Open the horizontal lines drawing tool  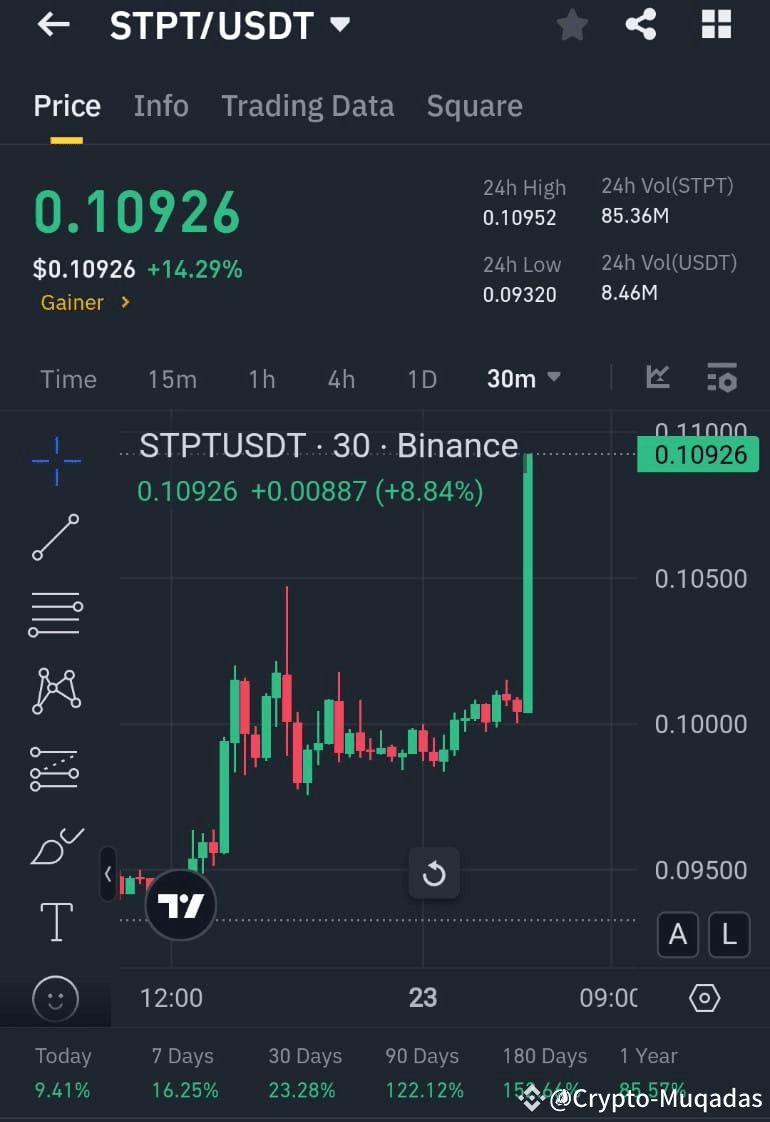pos(55,614)
